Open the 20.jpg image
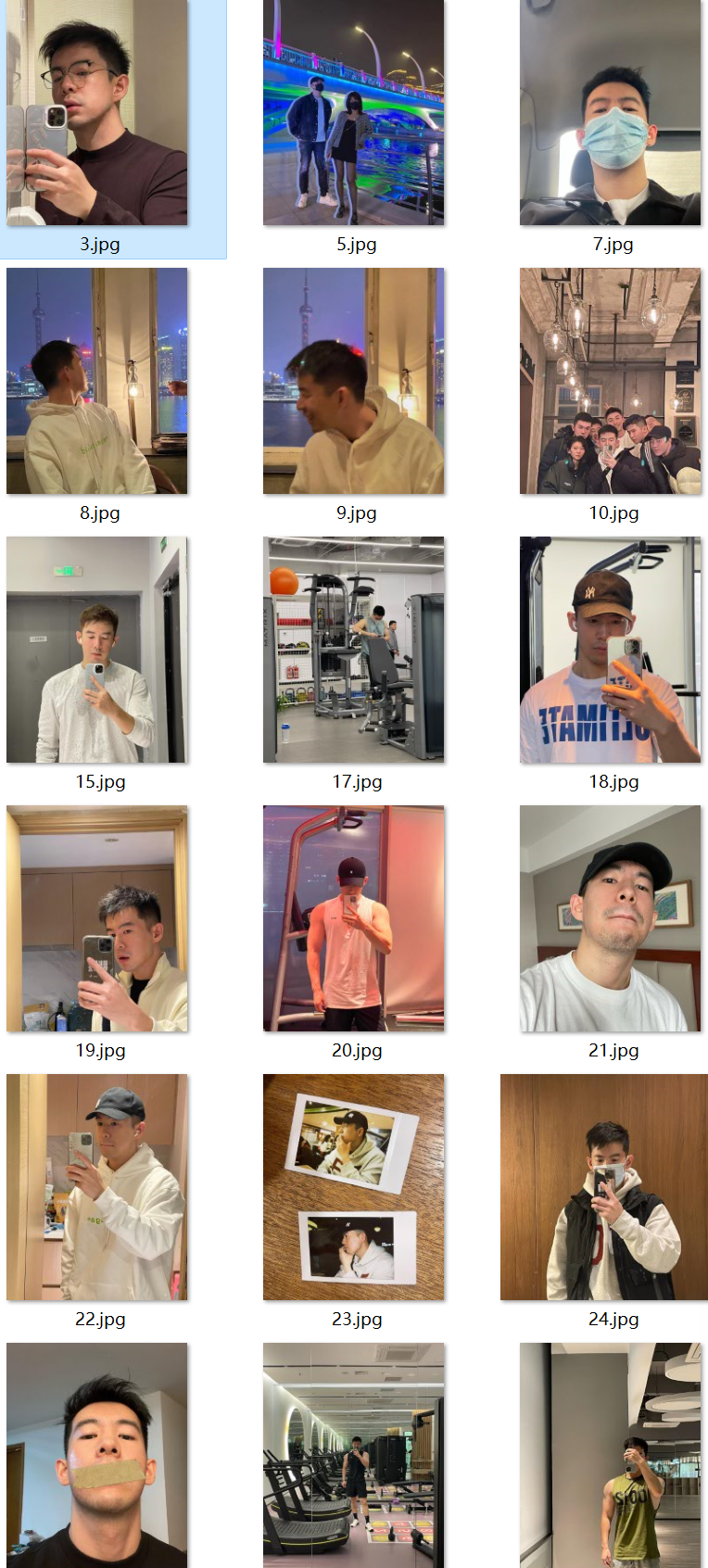708x1568 pixels. click(x=353, y=918)
